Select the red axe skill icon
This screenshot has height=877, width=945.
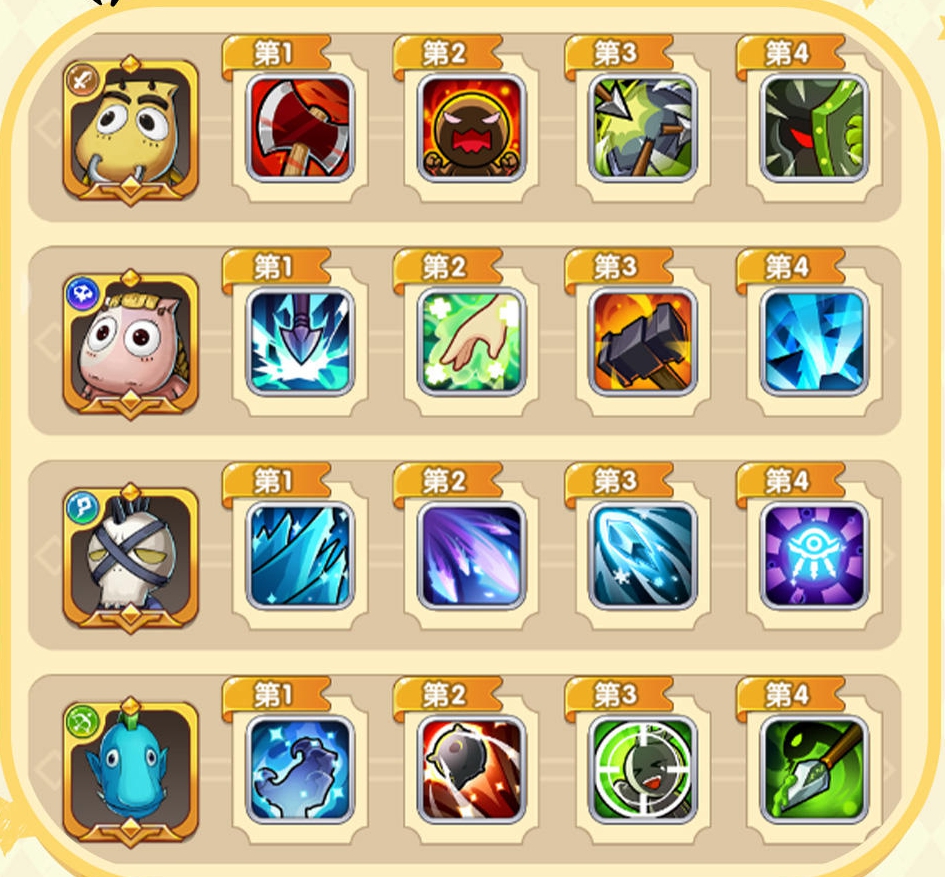pyautogui.click(x=300, y=129)
